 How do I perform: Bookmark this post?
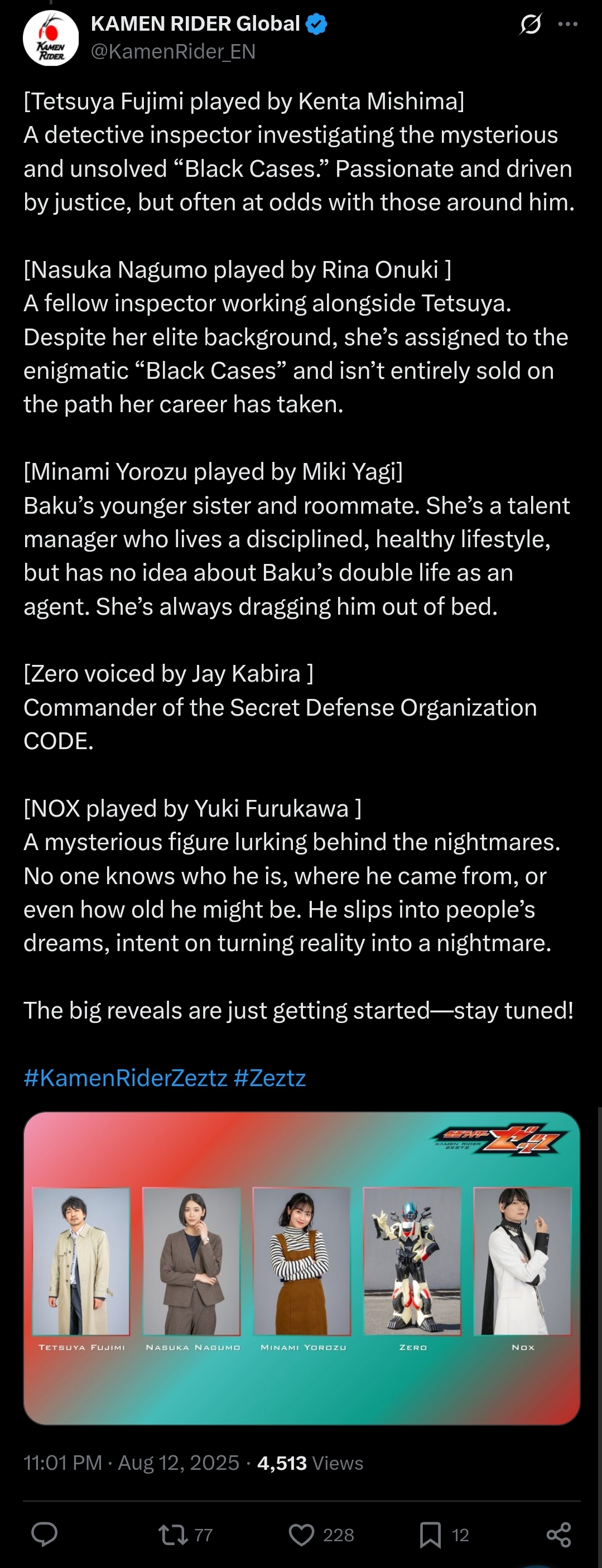pos(430,1535)
